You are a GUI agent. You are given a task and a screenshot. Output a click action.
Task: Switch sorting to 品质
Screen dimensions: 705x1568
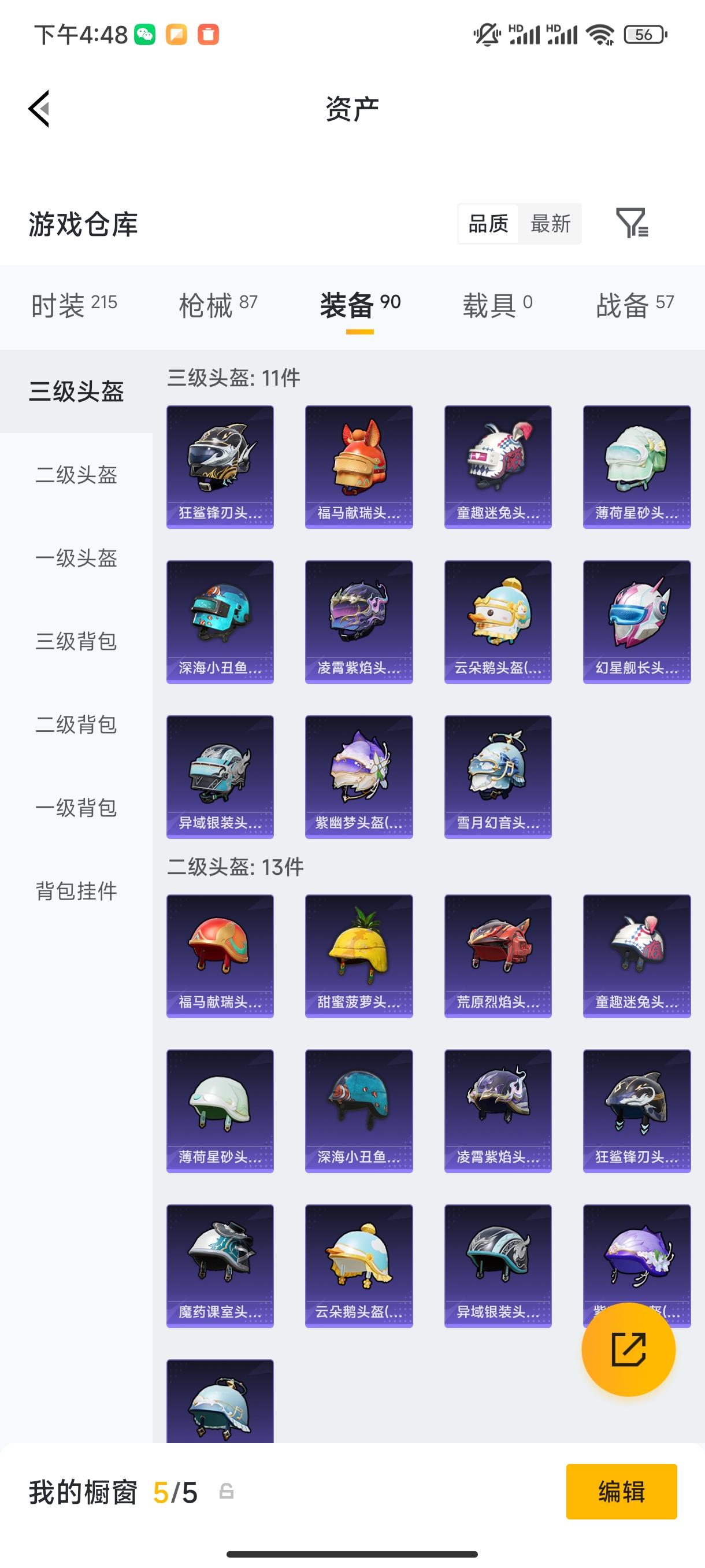pos(487,223)
